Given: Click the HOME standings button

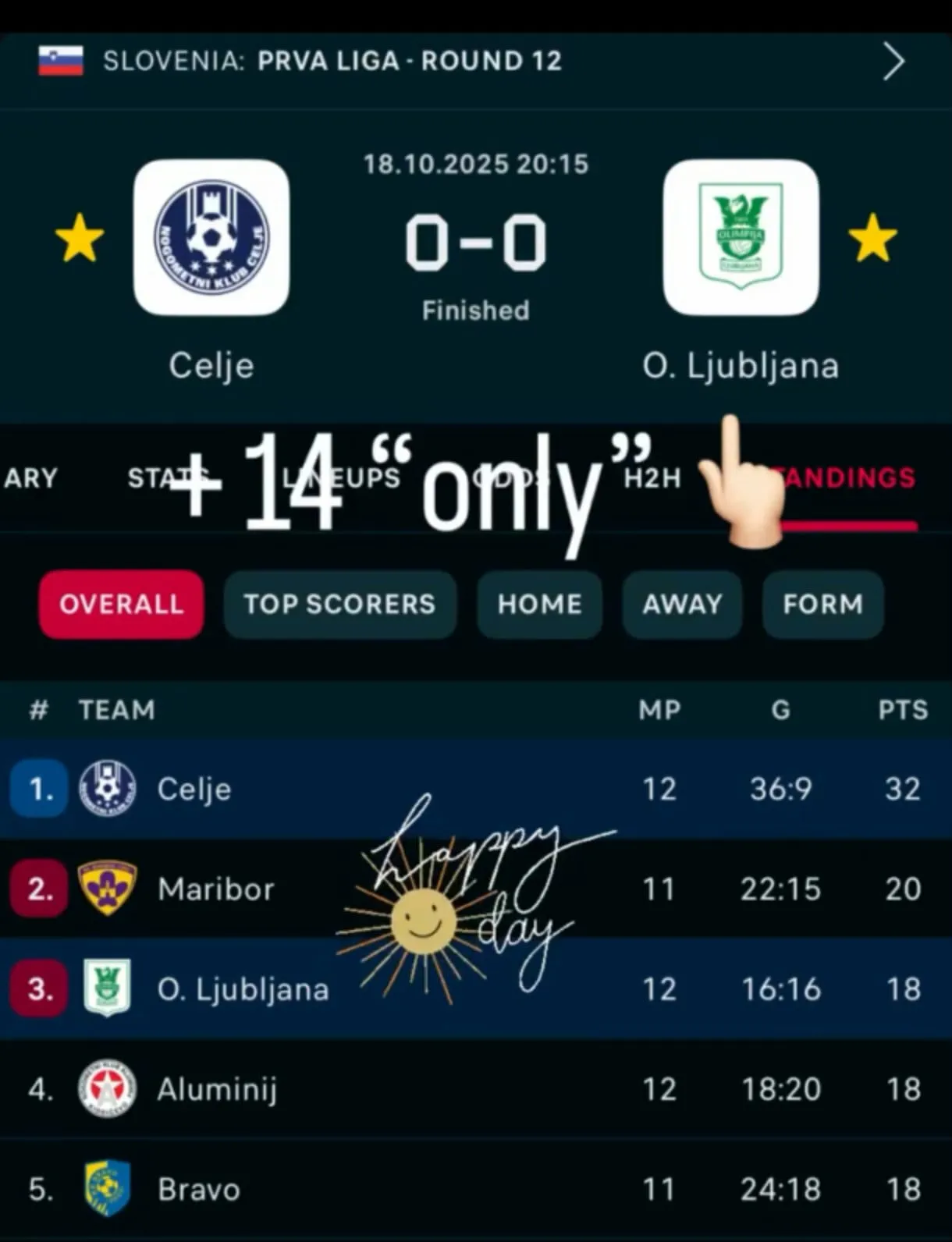Looking at the screenshot, I should (x=539, y=605).
